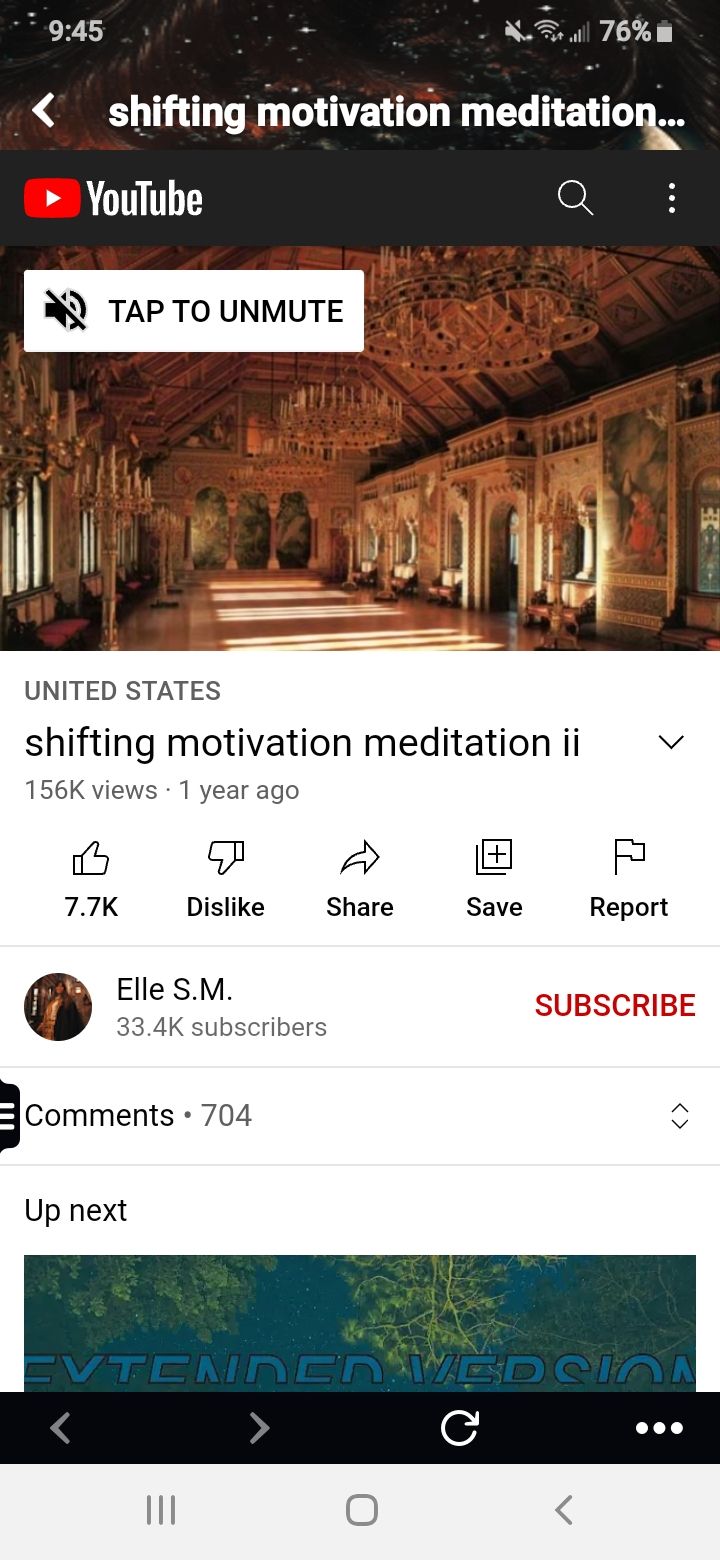Go to the phone's home screen
720x1560 pixels.
tap(361, 1510)
